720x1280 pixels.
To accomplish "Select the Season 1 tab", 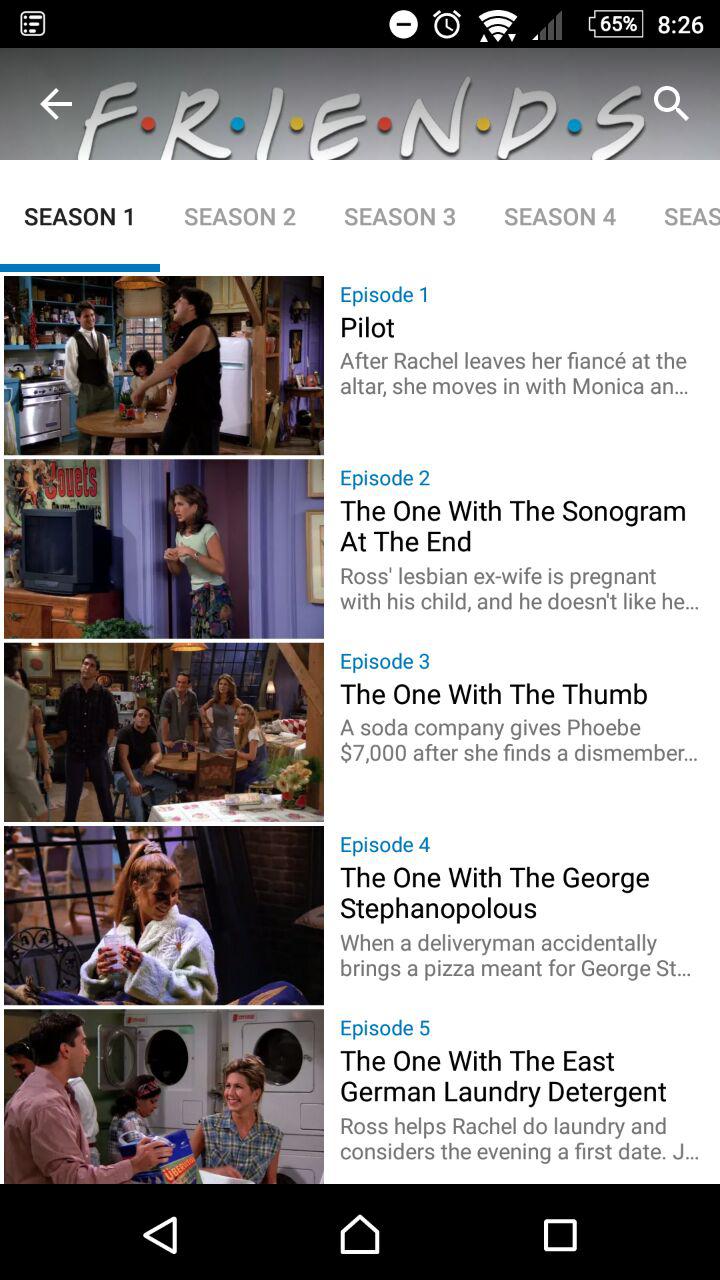I will tap(80, 217).
